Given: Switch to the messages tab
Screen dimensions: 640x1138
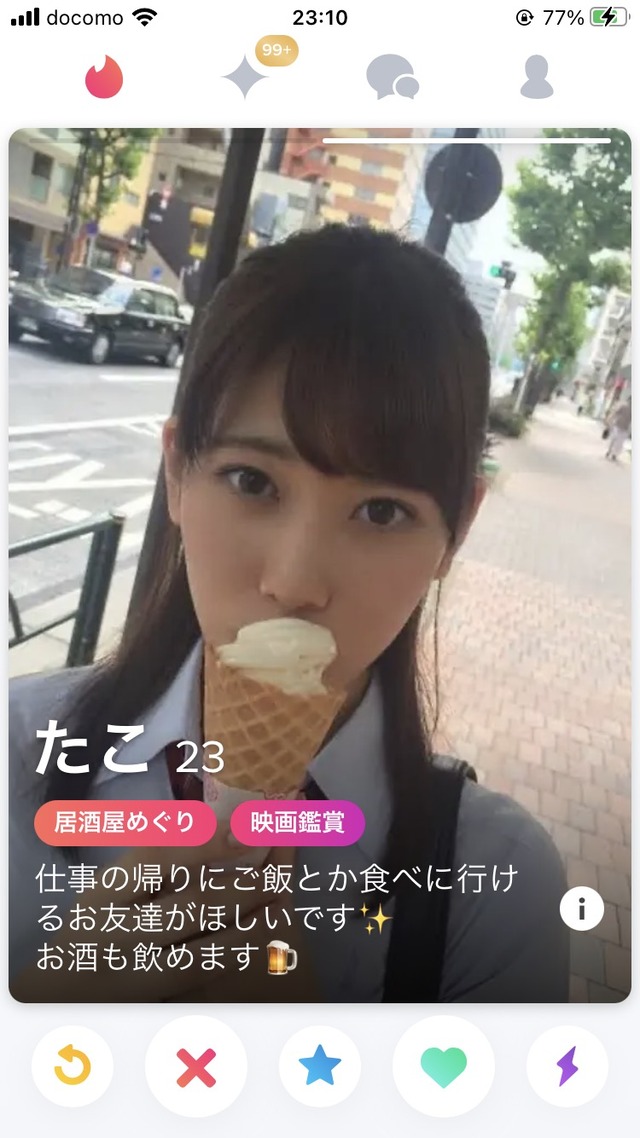Looking at the screenshot, I should [392, 76].
